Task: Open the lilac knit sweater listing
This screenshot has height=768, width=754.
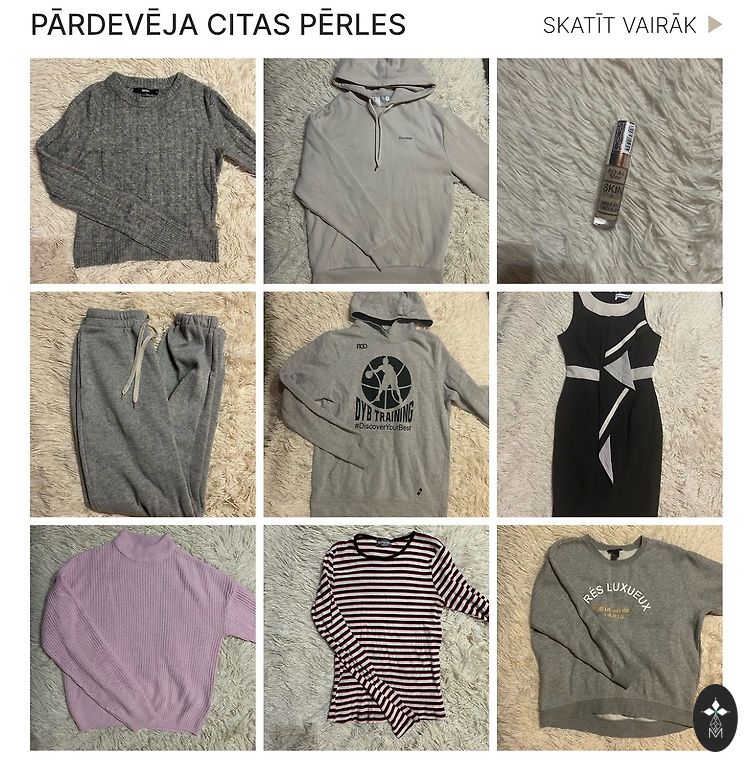Action: (143, 637)
